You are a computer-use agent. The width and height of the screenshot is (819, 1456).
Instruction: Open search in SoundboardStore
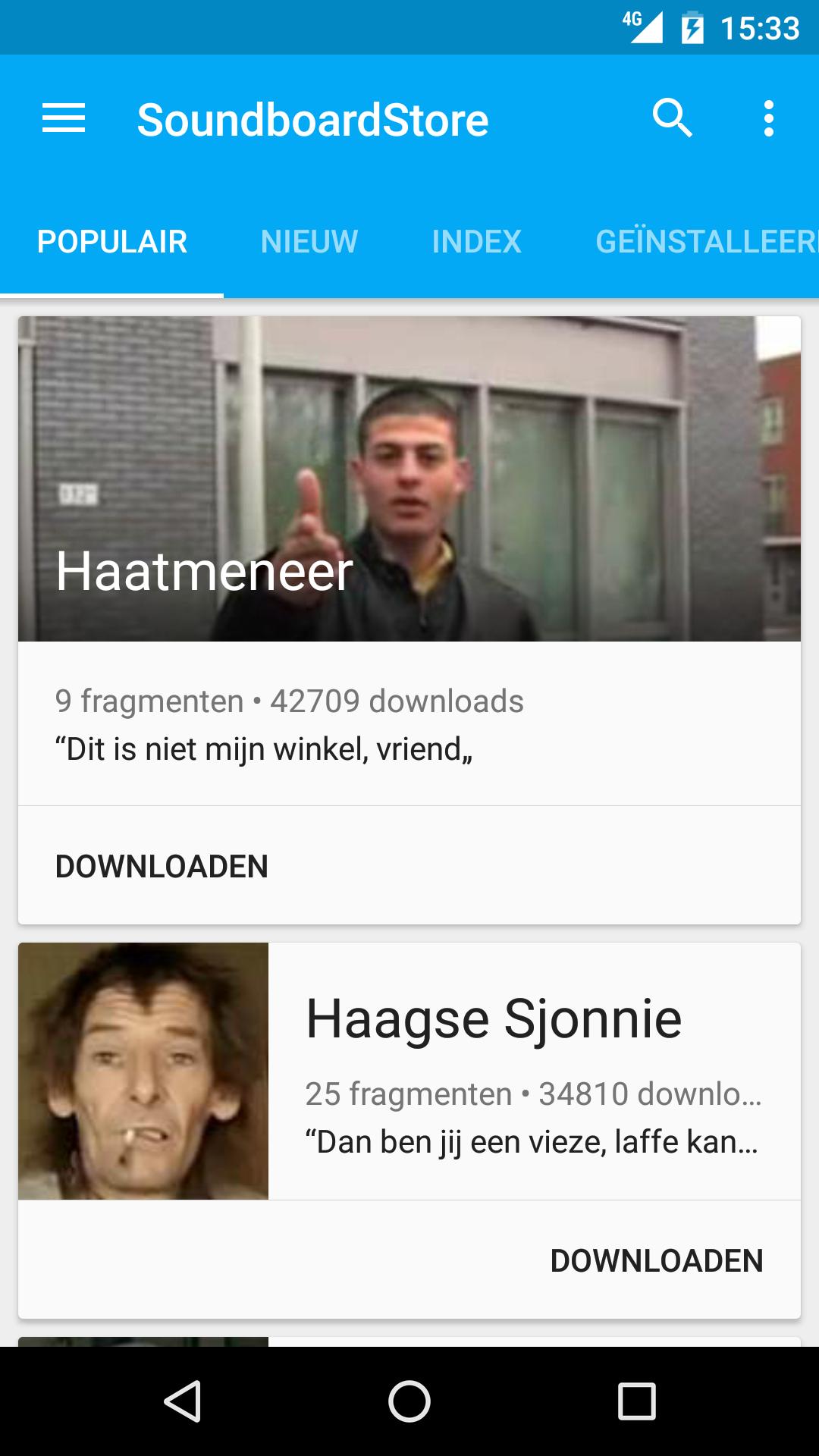tap(672, 119)
